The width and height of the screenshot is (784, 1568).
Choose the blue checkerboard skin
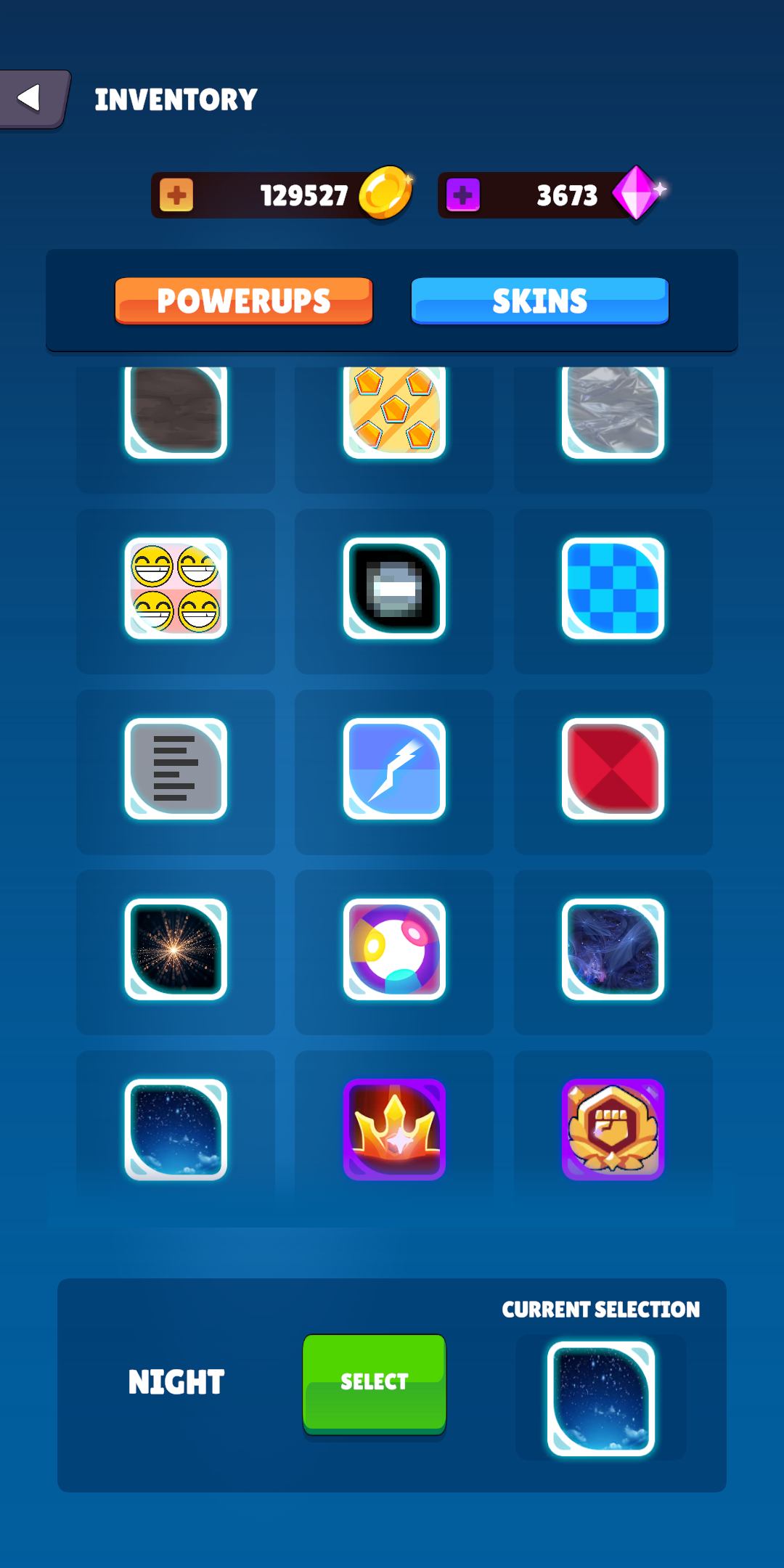613,589
